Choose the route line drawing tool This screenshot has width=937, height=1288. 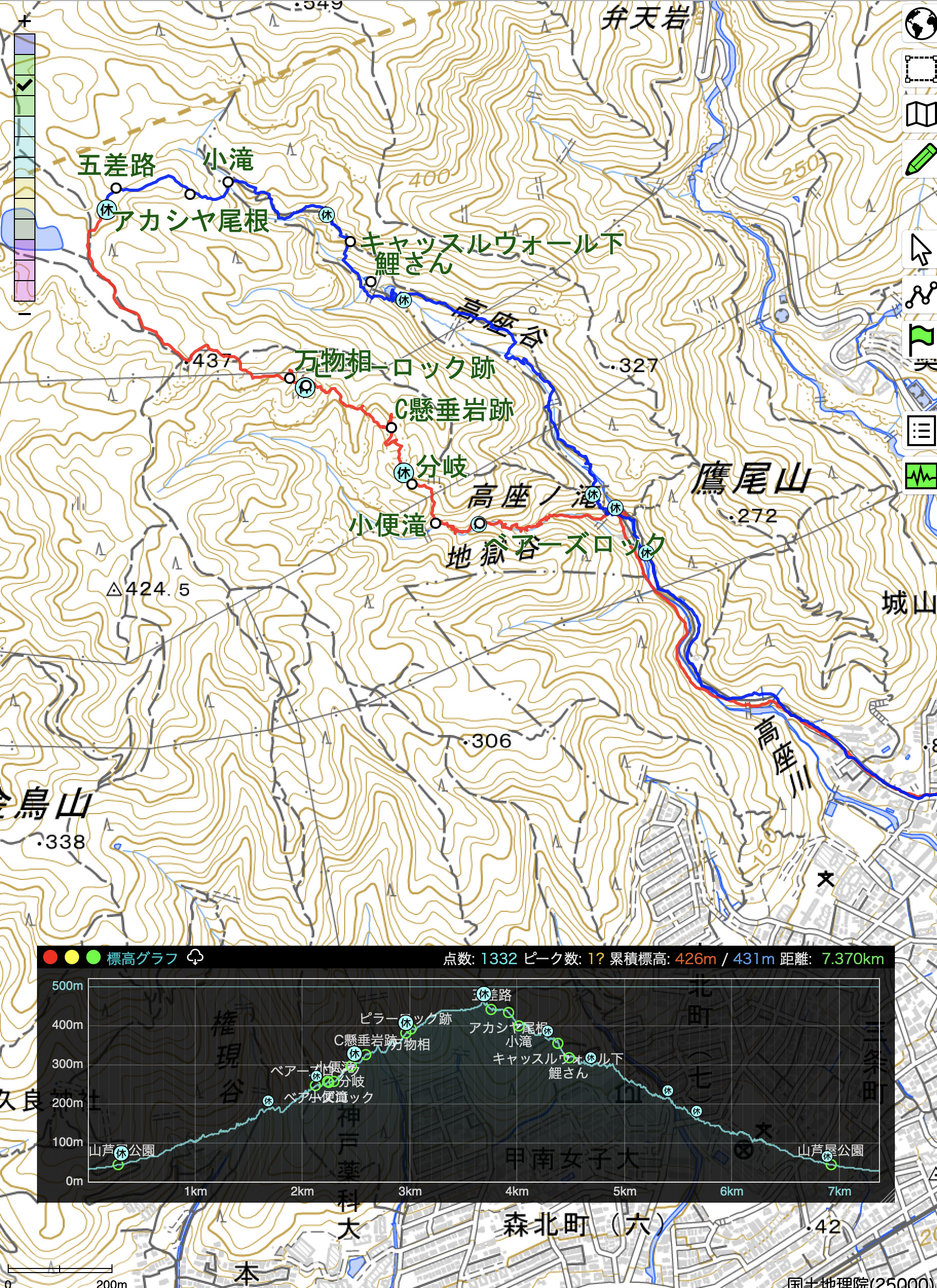[x=920, y=295]
